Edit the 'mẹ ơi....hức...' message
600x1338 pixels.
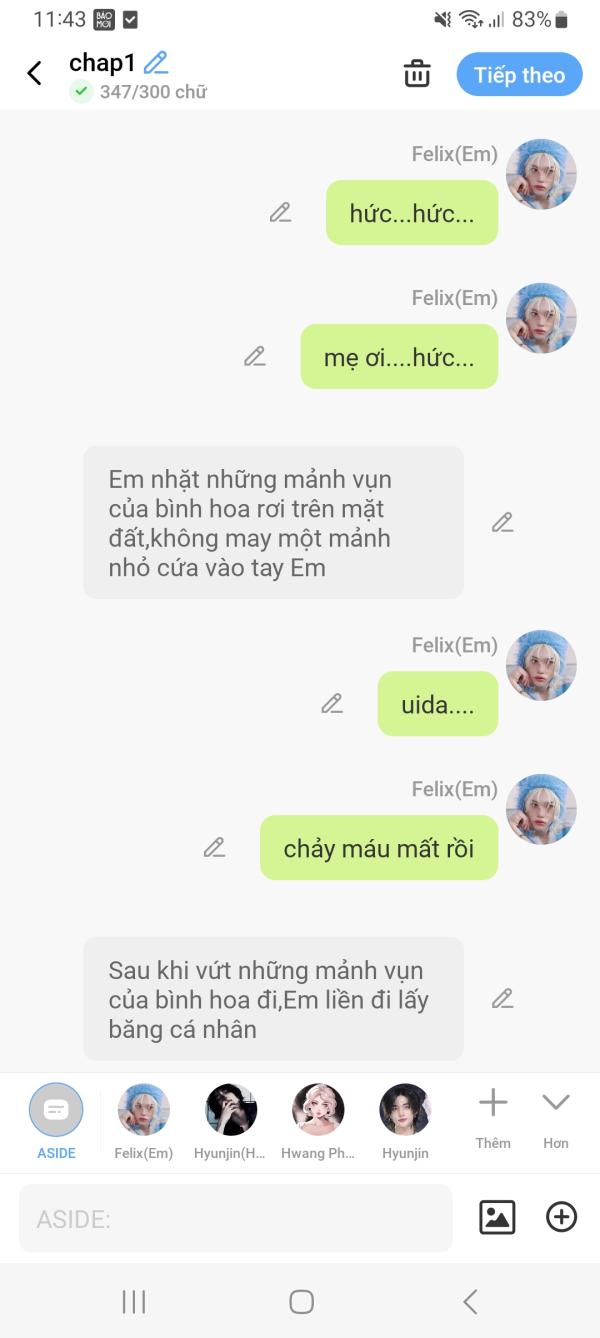255,356
